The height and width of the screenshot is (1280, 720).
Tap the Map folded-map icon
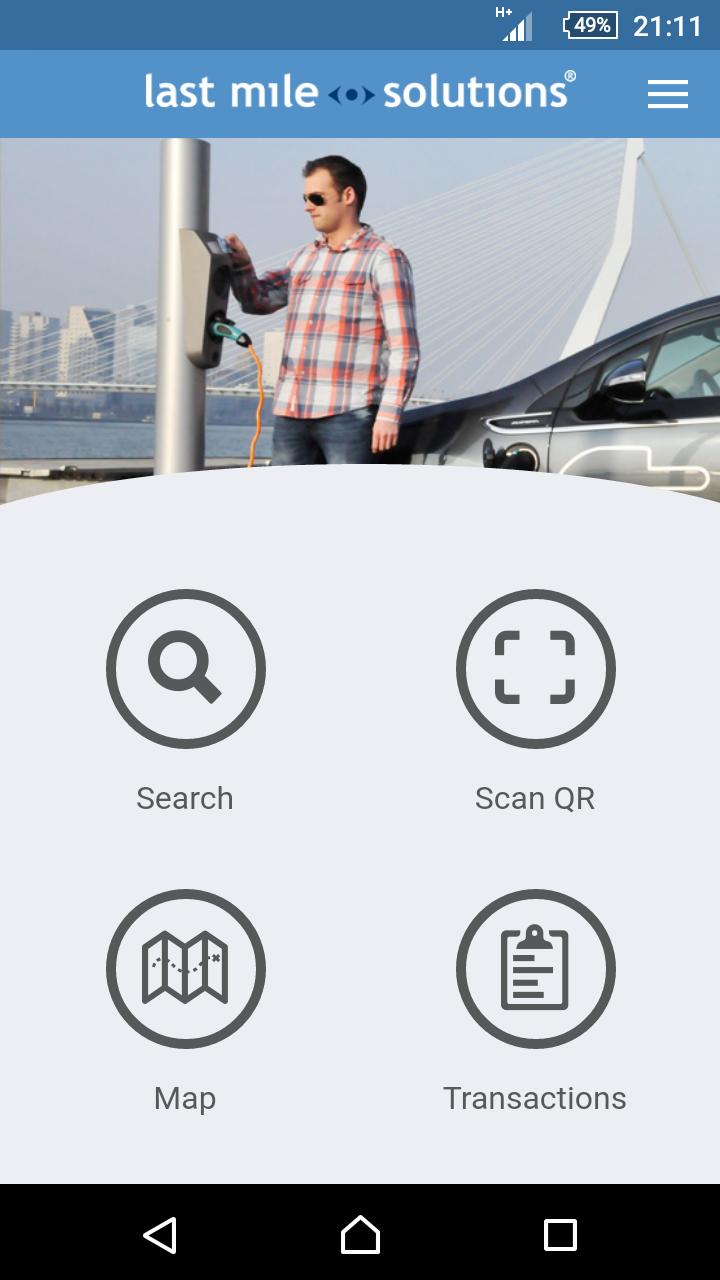[185, 968]
